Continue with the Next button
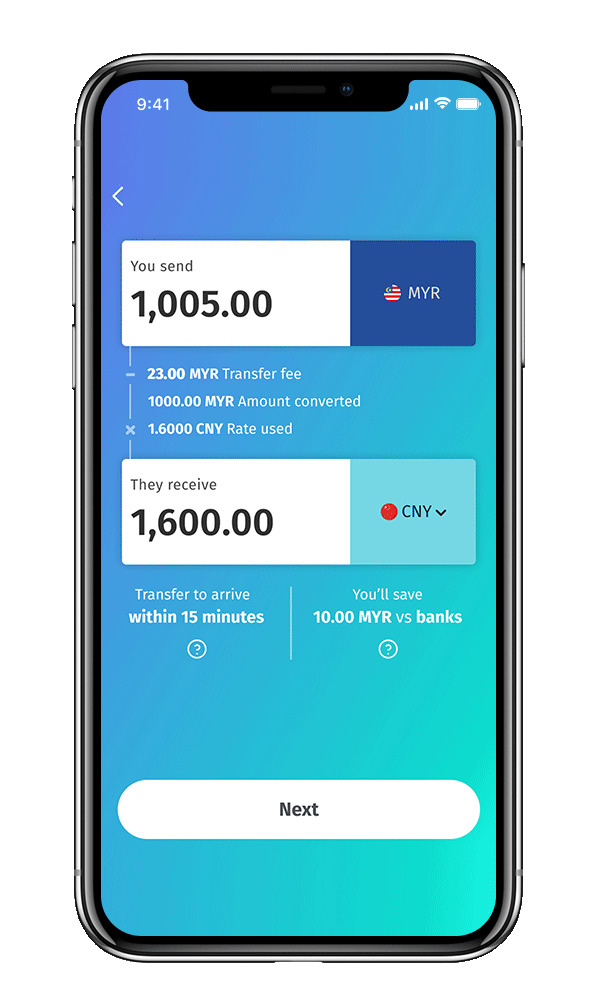602x1003 pixels. (299, 809)
